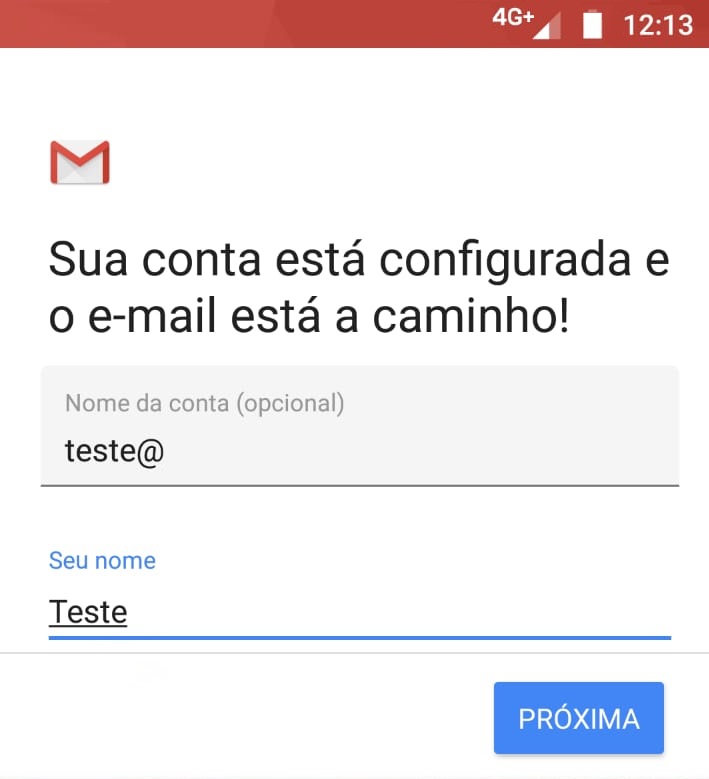This screenshot has height=779, width=709.
Task: Continue with the PRÓXIMA button
Action: tap(578, 718)
